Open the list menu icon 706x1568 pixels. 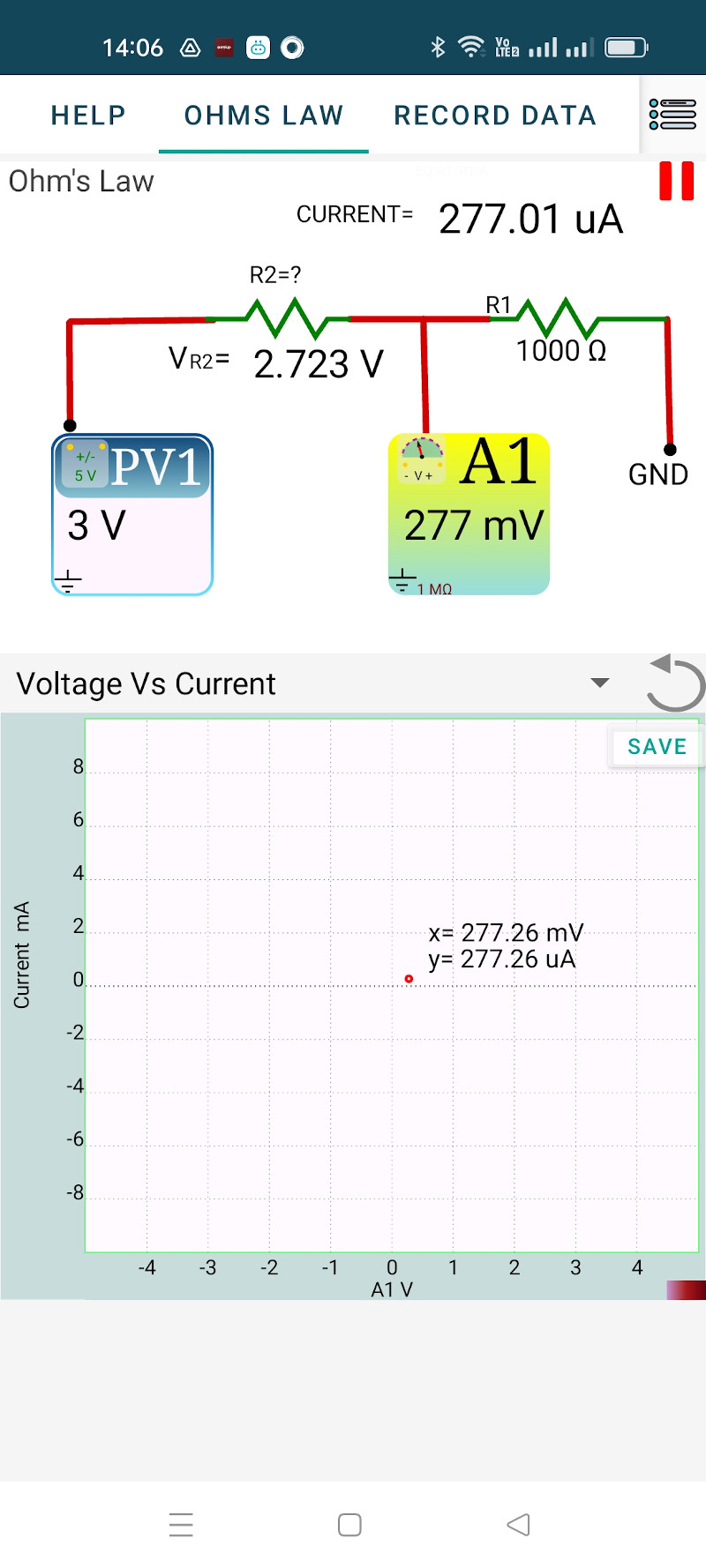(x=672, y=115)
